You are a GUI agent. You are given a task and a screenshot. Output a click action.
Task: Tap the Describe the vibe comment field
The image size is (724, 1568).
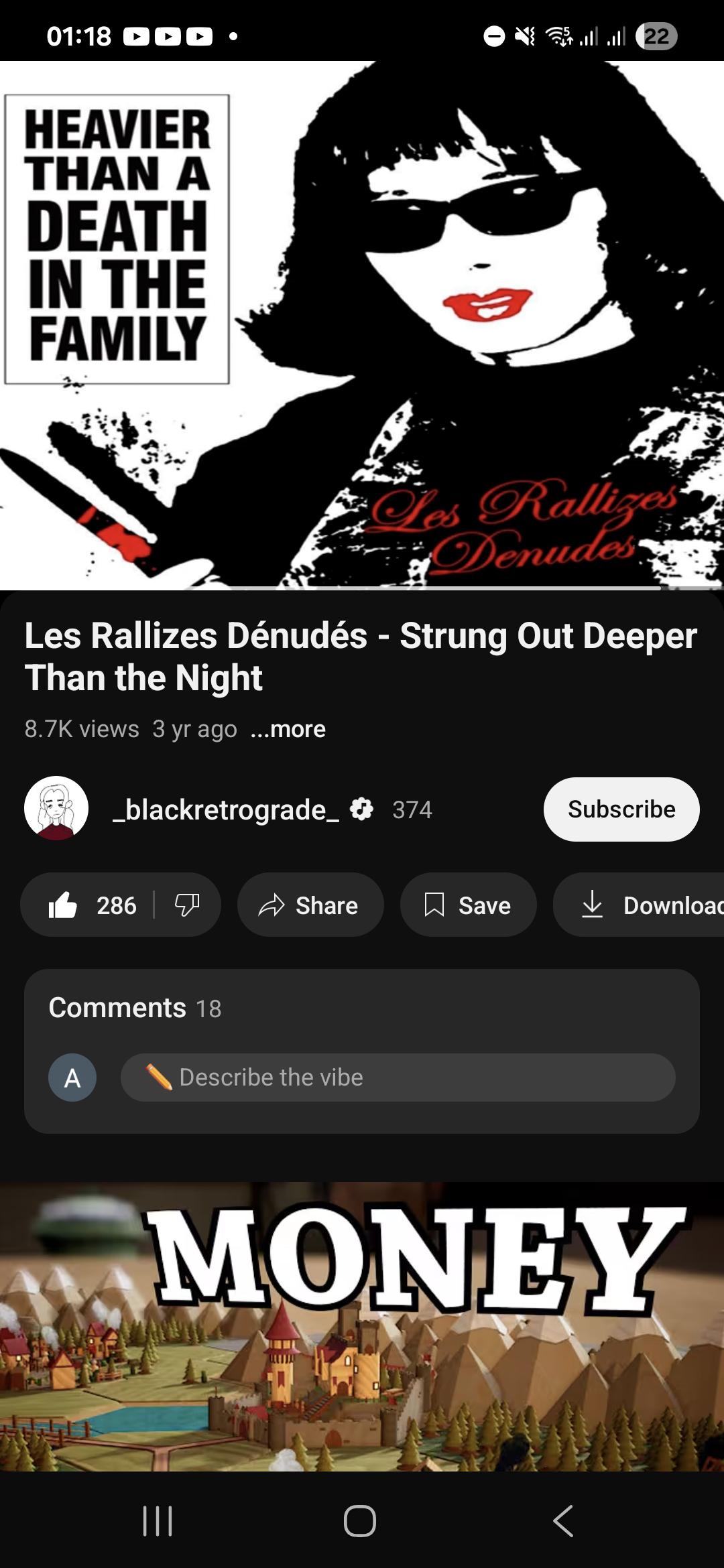397,1077
